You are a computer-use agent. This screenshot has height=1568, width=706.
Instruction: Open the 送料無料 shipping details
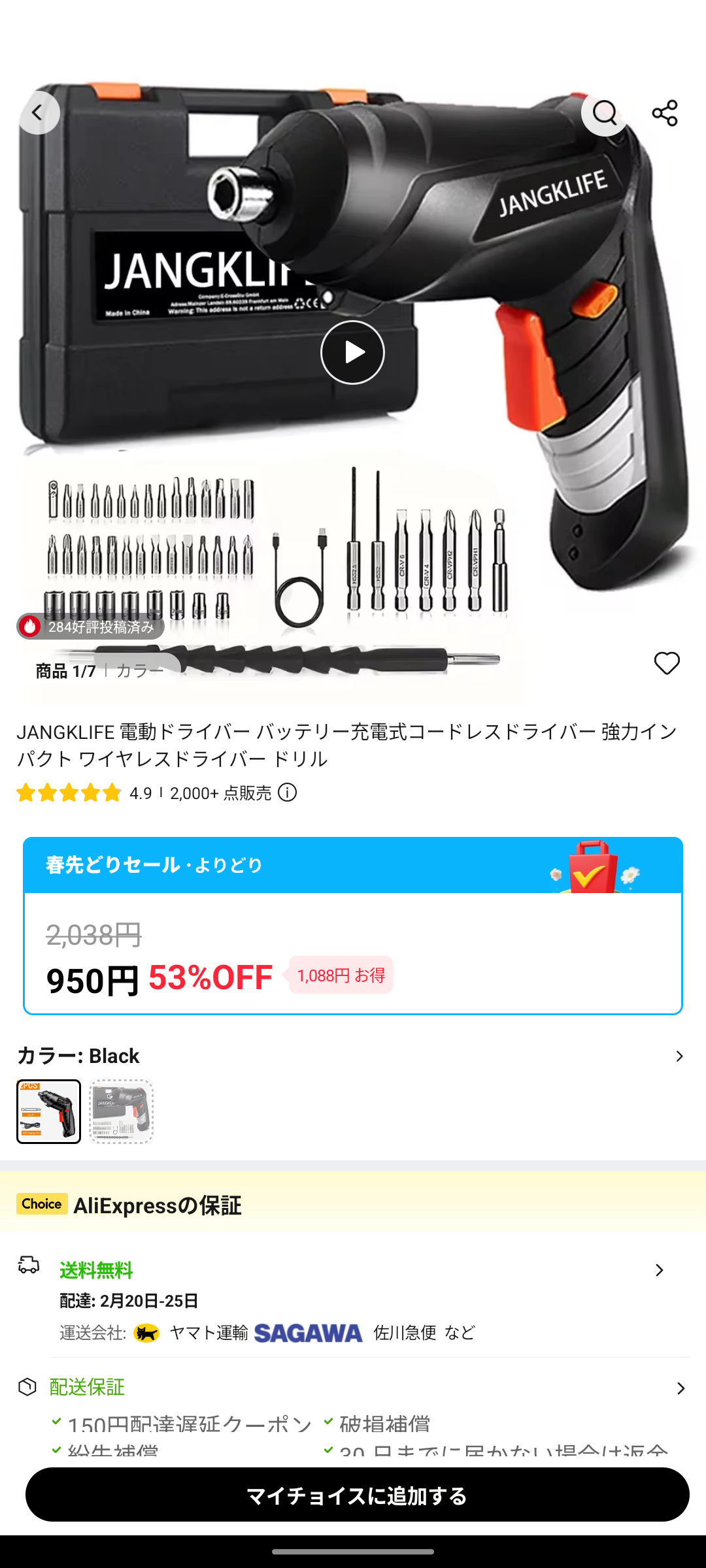coord(658,1270)
